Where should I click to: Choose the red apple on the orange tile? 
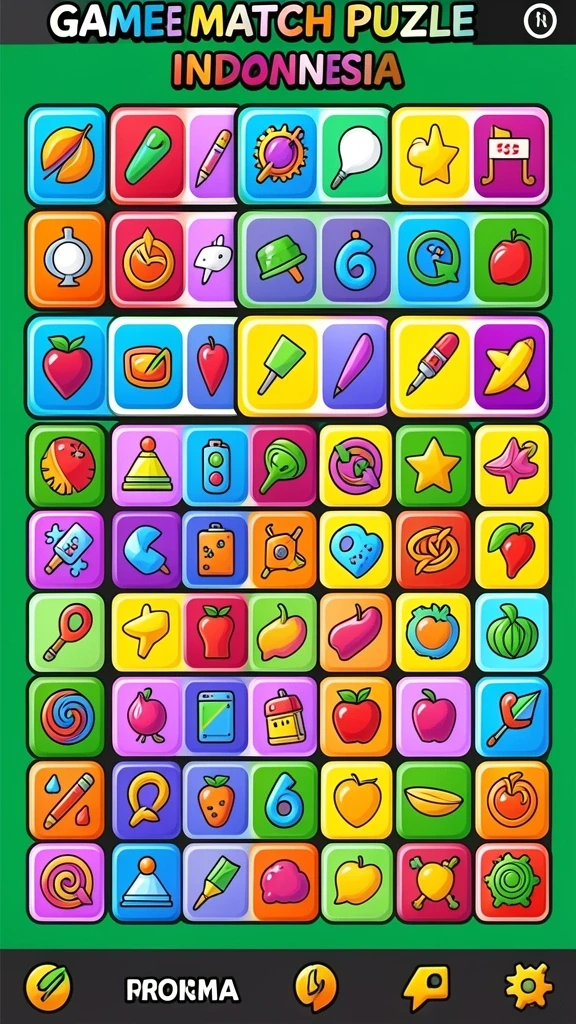coord(356,716)
